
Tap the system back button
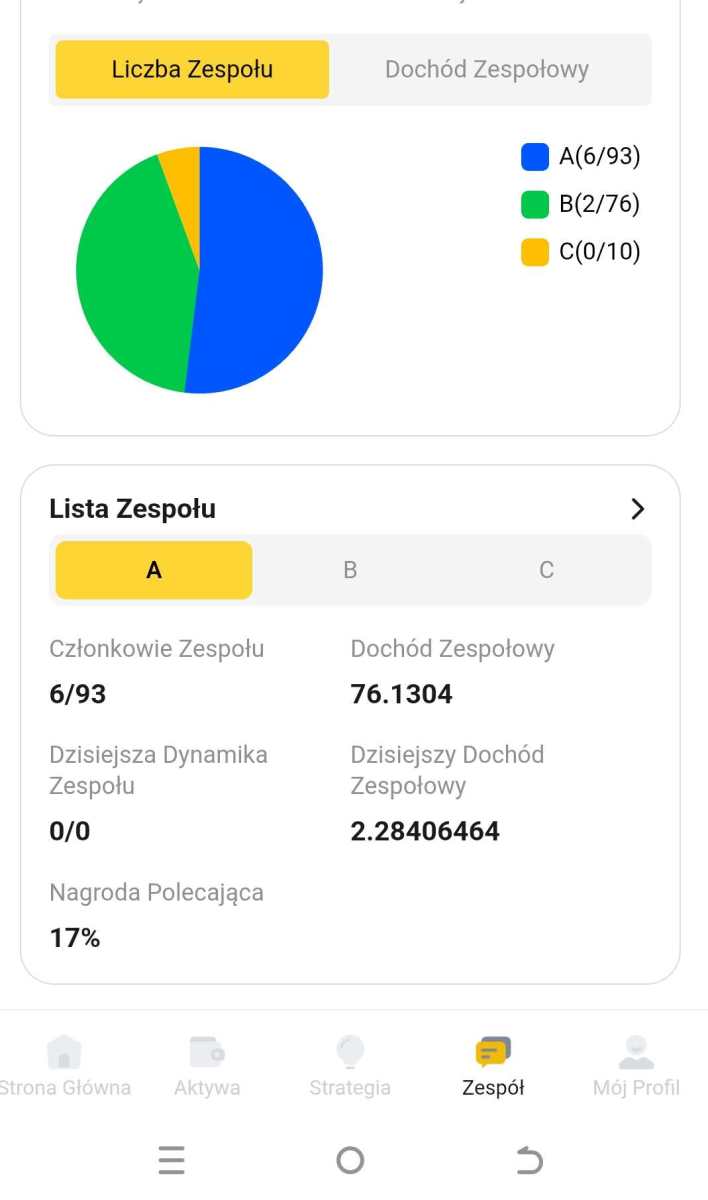pos(528,1160)
